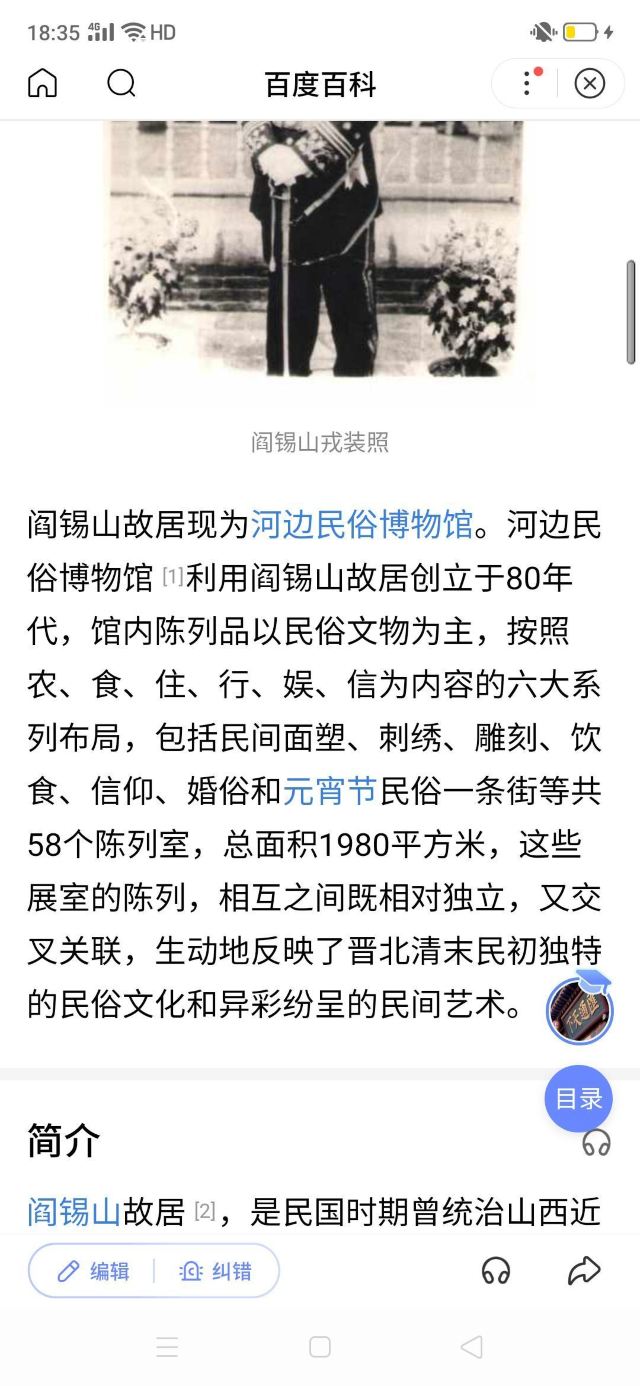
Task: Share this Baike entry
Action: 583,1271
